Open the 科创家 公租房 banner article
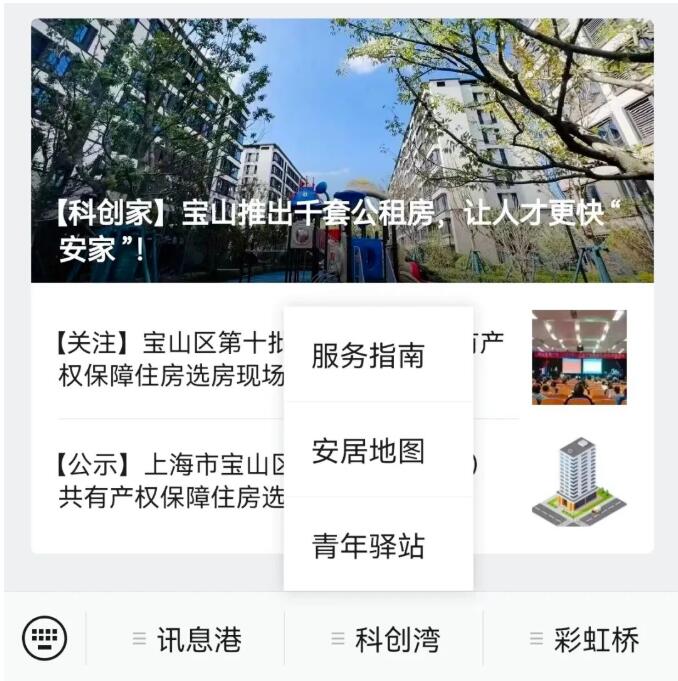678x681 pixels. pyautogui.click(x=342, y=150)
